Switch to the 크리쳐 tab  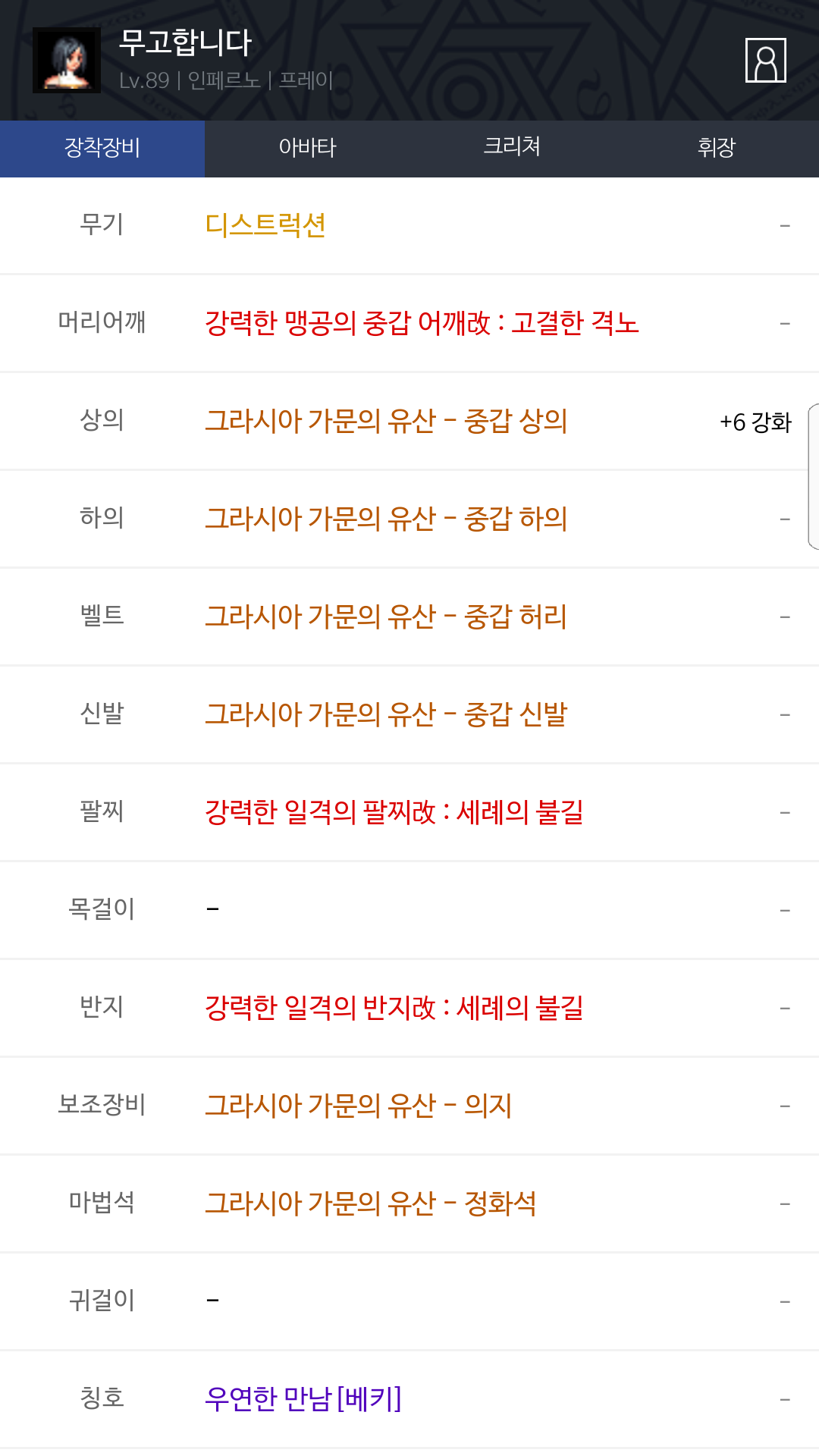(x=512, y=149)
